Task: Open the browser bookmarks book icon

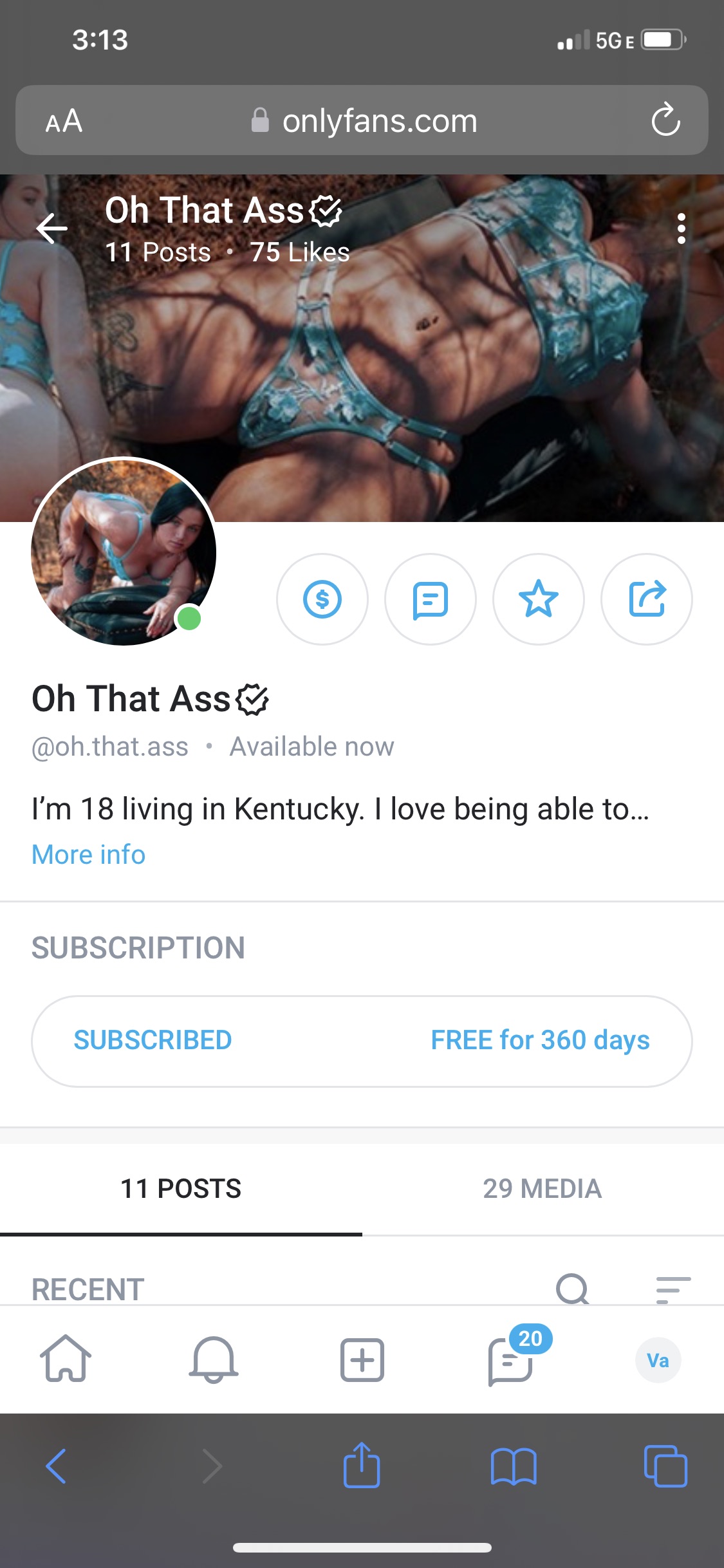Action: (x=513, y=1467)
